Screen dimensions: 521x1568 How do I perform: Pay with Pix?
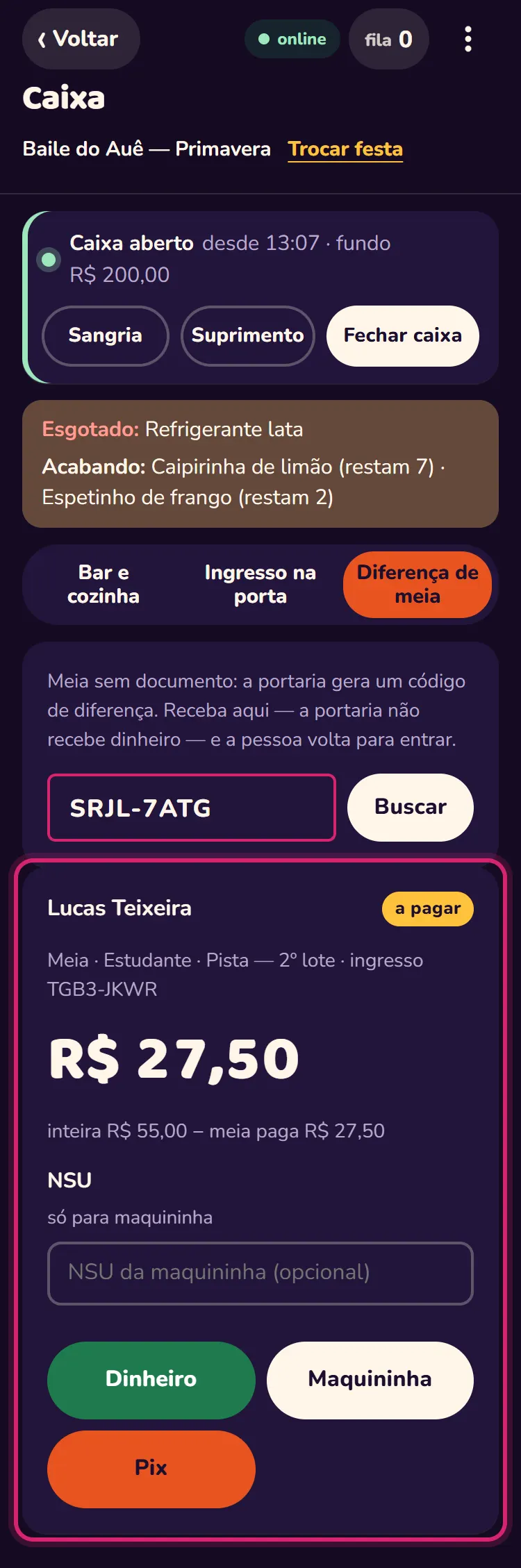coord(151,1469)
